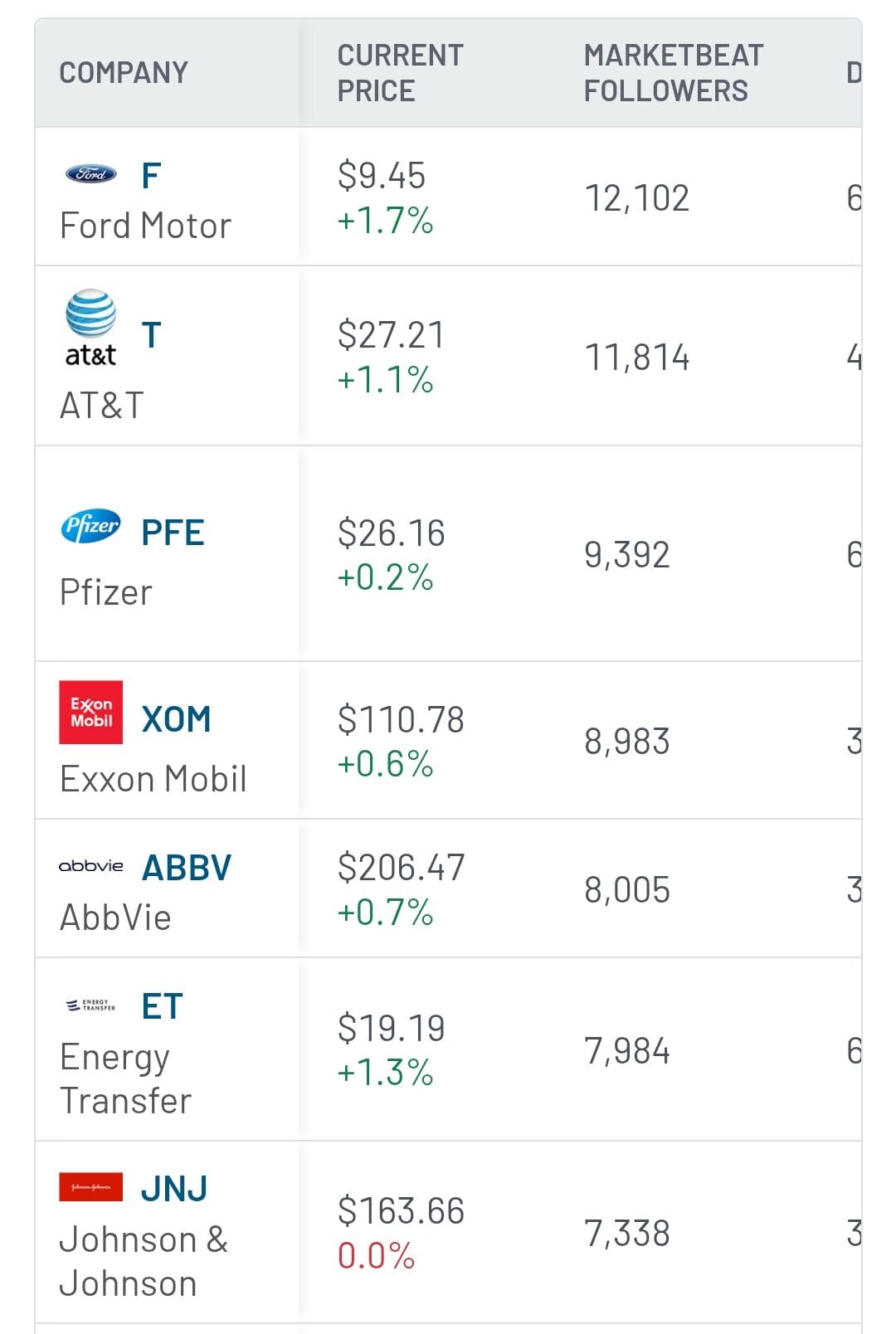The width and height of the screenshot is (896, 1334).
Task: Open the ET ticker link
Action: [163, 1005]
